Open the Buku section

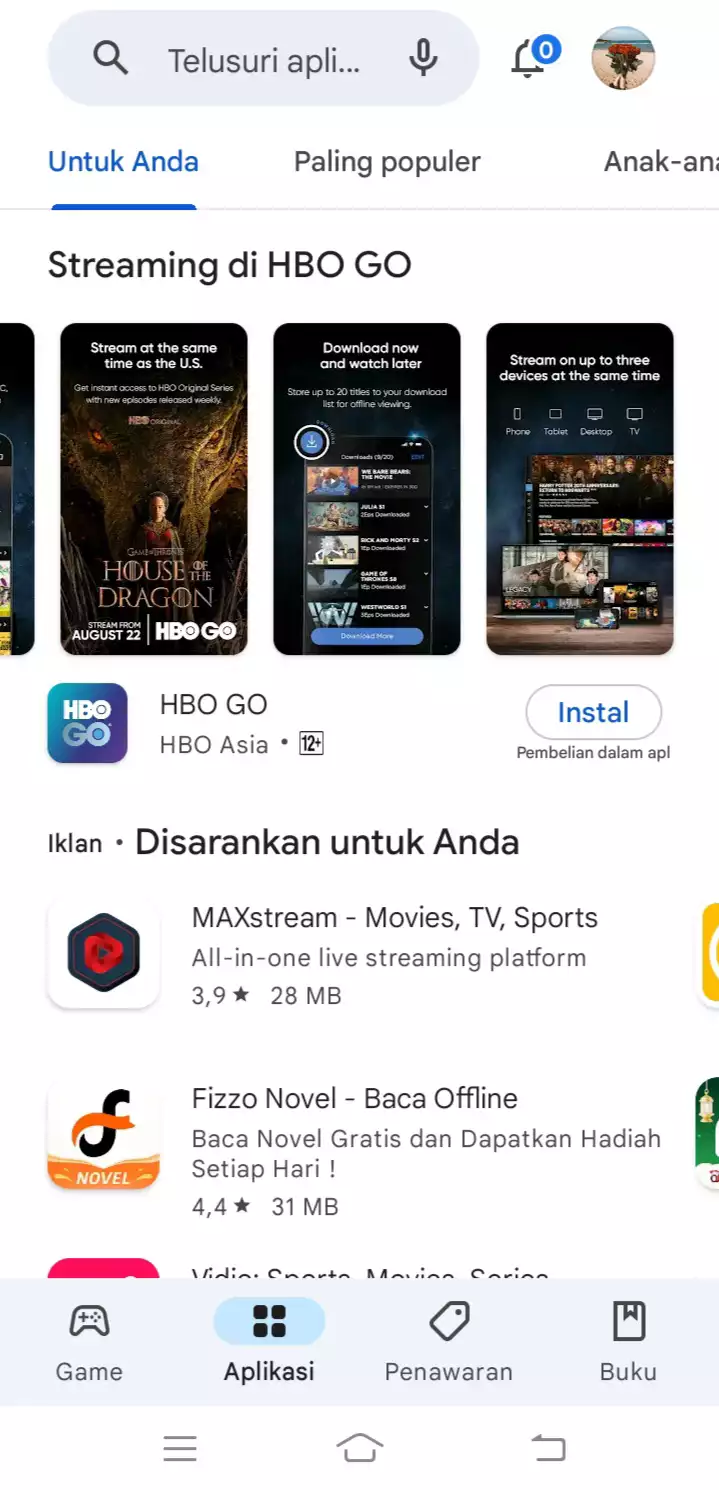click(x=628, y=1342)
